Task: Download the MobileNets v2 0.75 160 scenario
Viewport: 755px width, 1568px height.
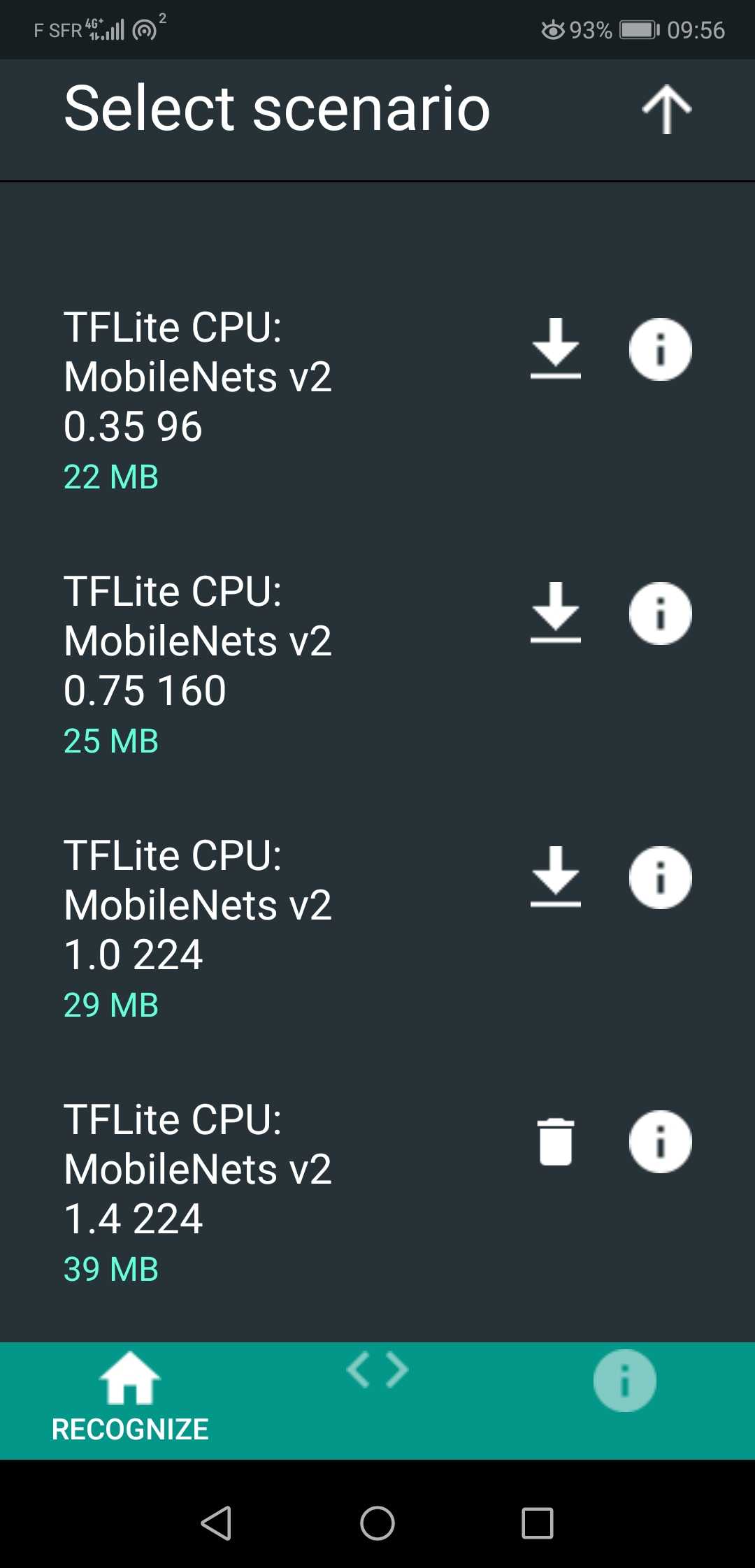Action: [556, 613]
